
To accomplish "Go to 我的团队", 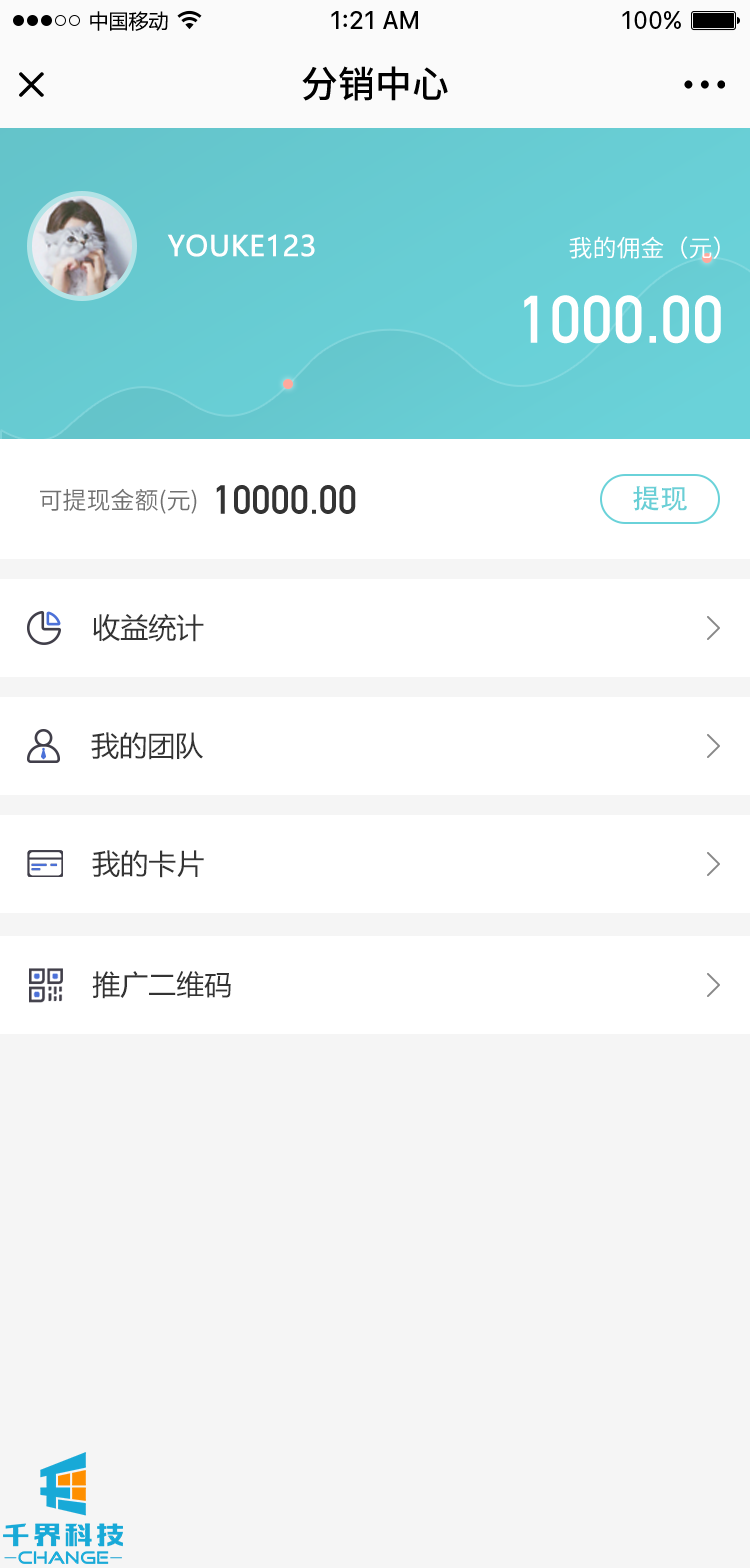I will [375, 746].
